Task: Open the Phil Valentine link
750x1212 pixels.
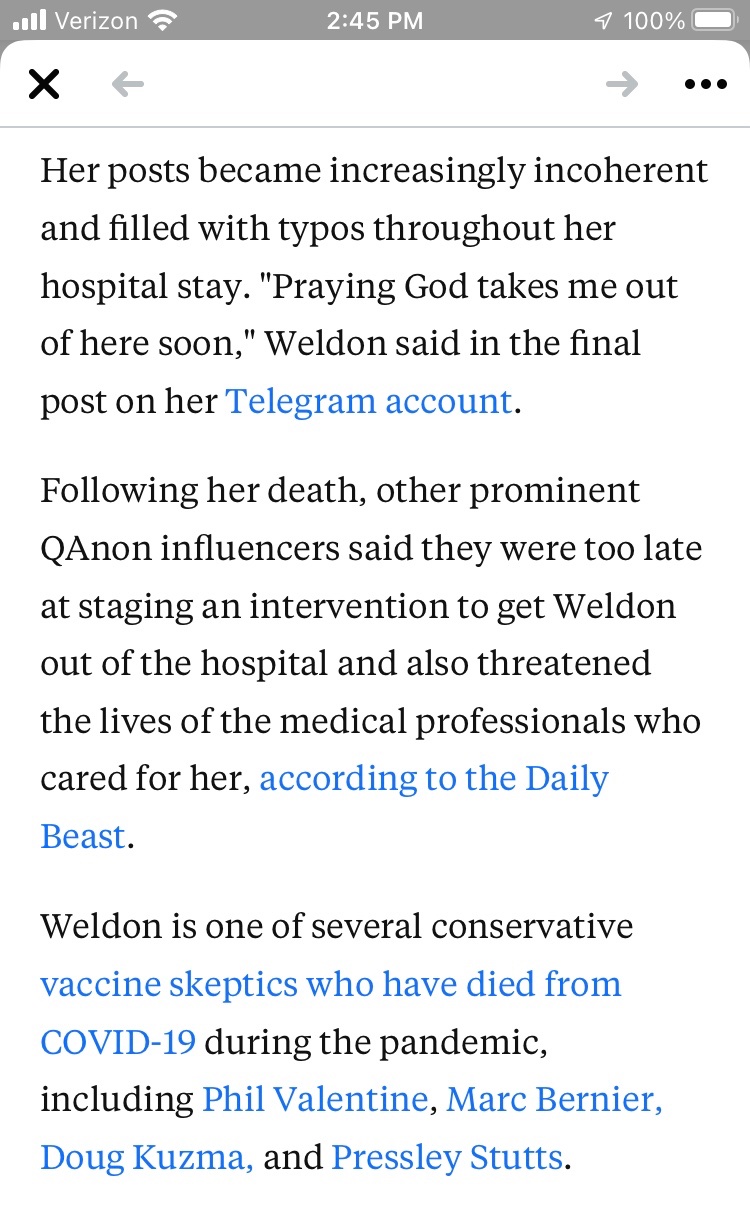Action: (x=315, y=1100)
